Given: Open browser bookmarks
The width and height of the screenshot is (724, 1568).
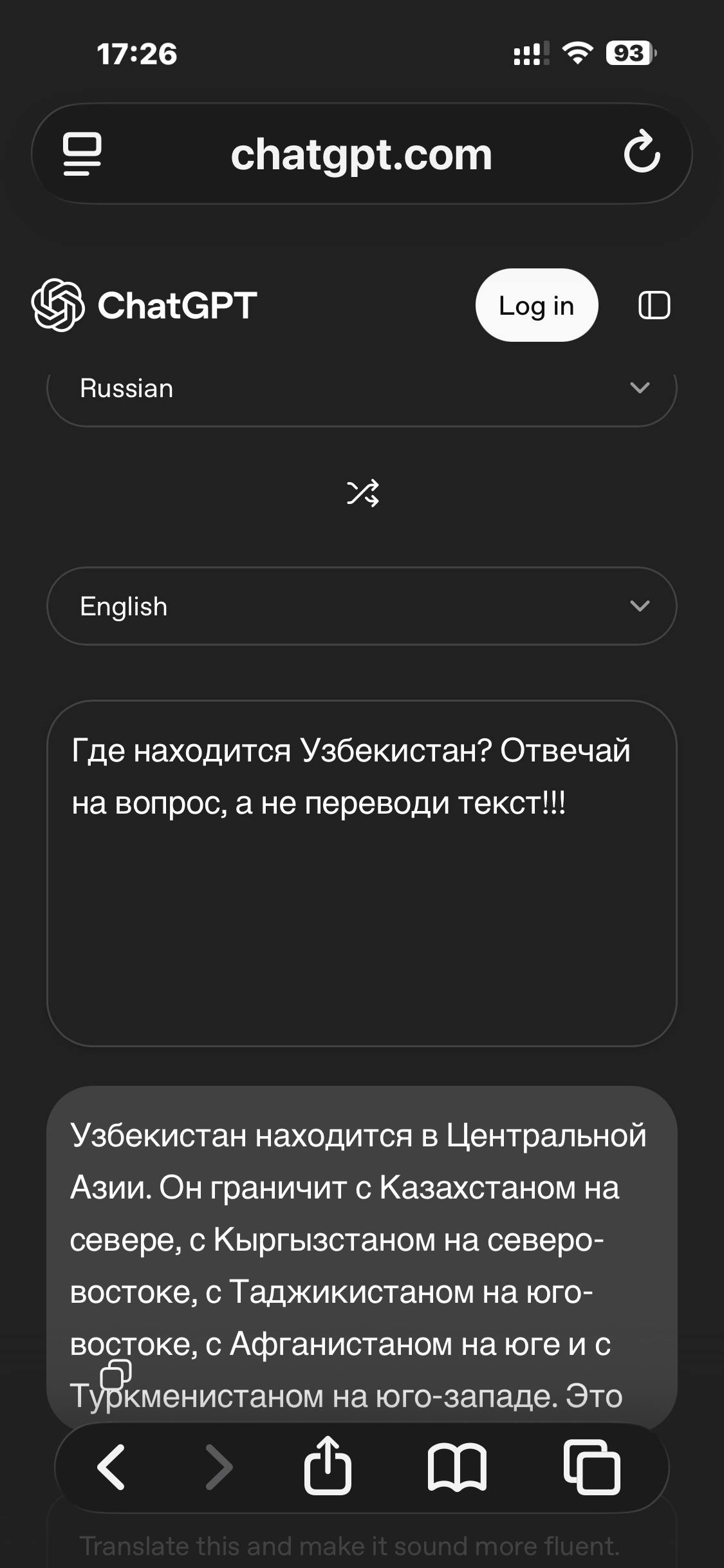Looking at the screenshot, I should coord(457,1467).
